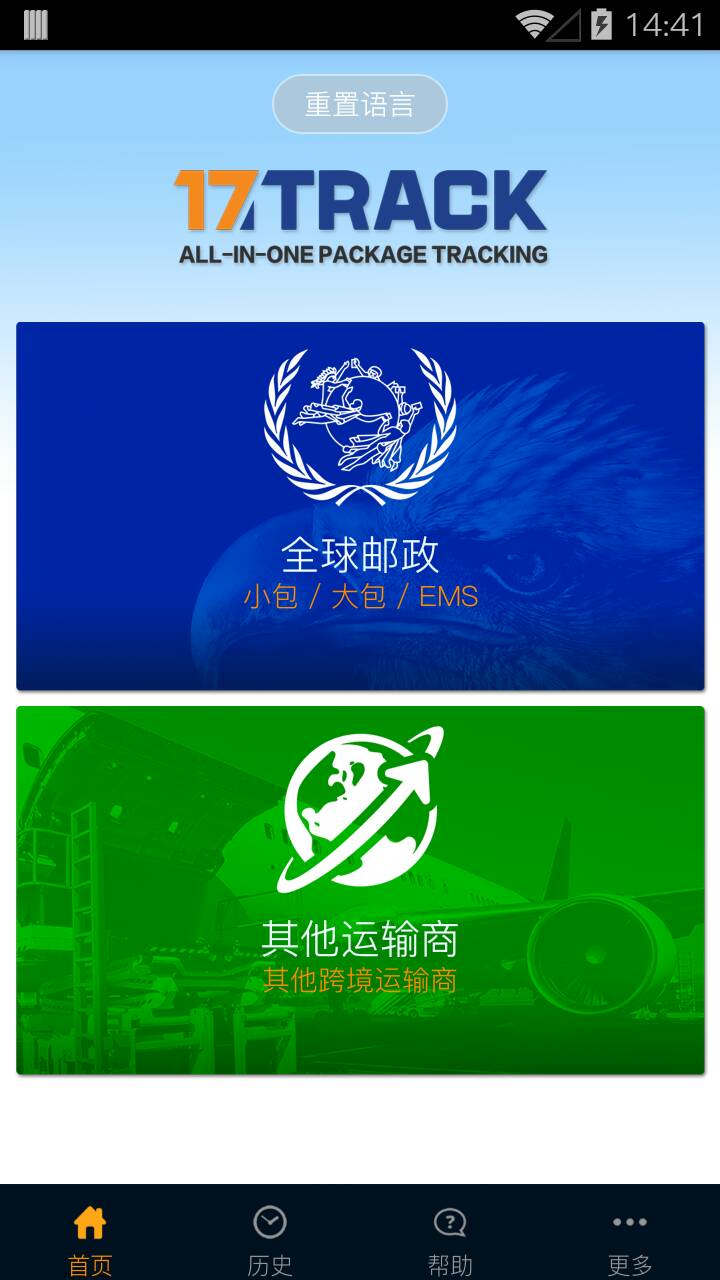
Task: Tap the 帮助 question mark help icon
Action: [x=448, y=1220]
